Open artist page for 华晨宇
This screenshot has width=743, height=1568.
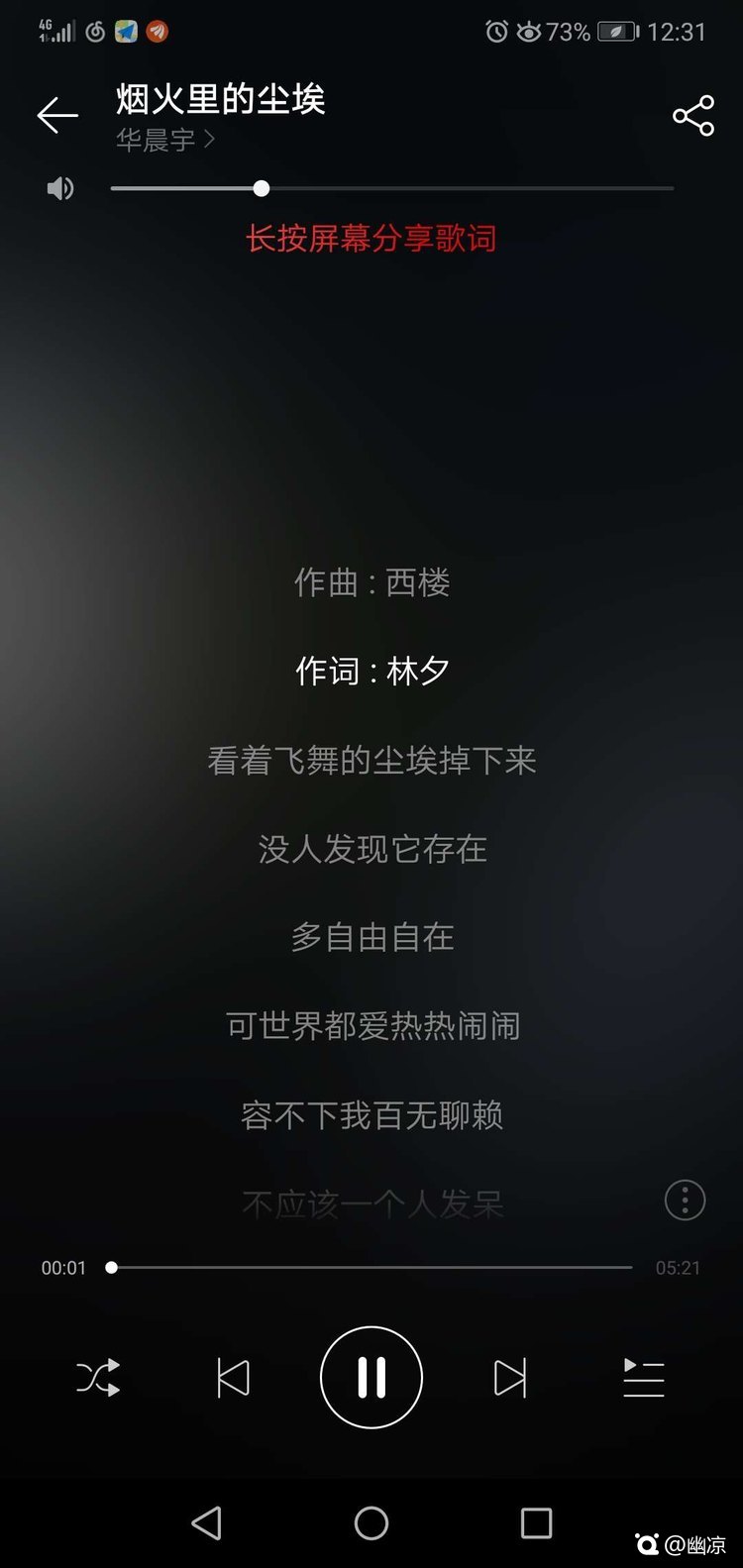point(164,141)
